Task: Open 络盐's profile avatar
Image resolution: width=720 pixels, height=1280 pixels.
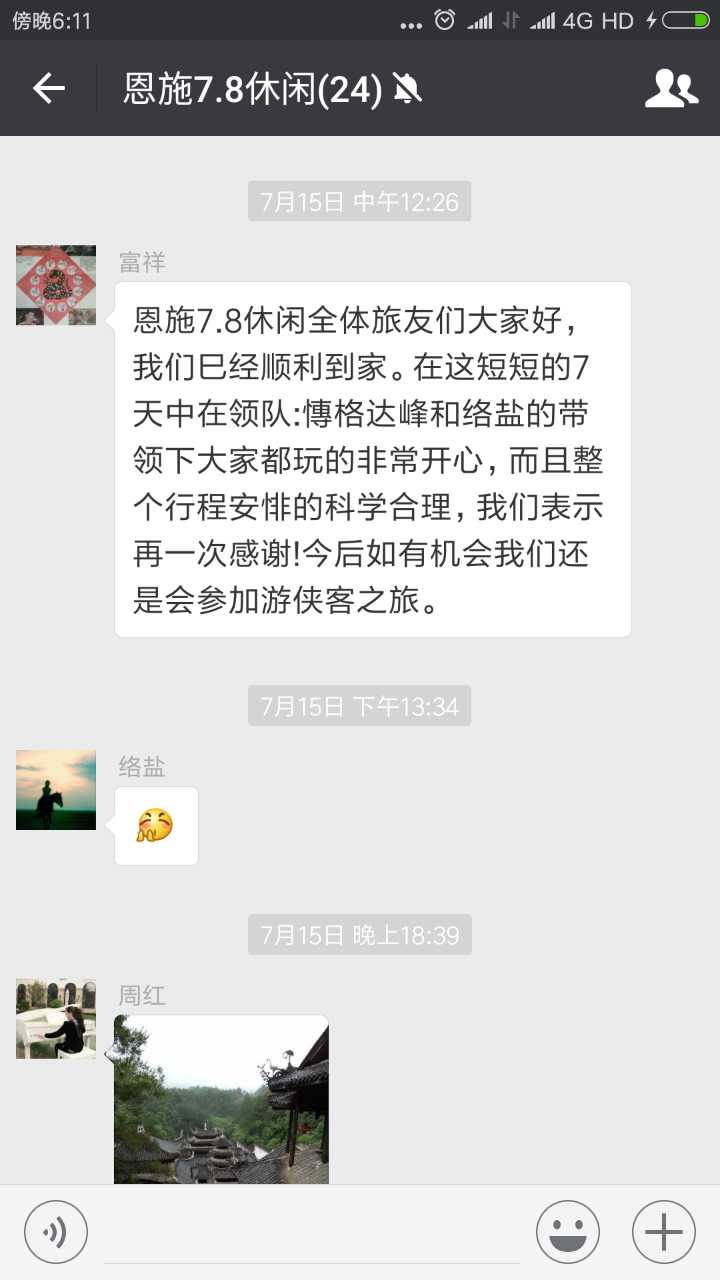Action: pyautogui.click(x=56, y=790)
